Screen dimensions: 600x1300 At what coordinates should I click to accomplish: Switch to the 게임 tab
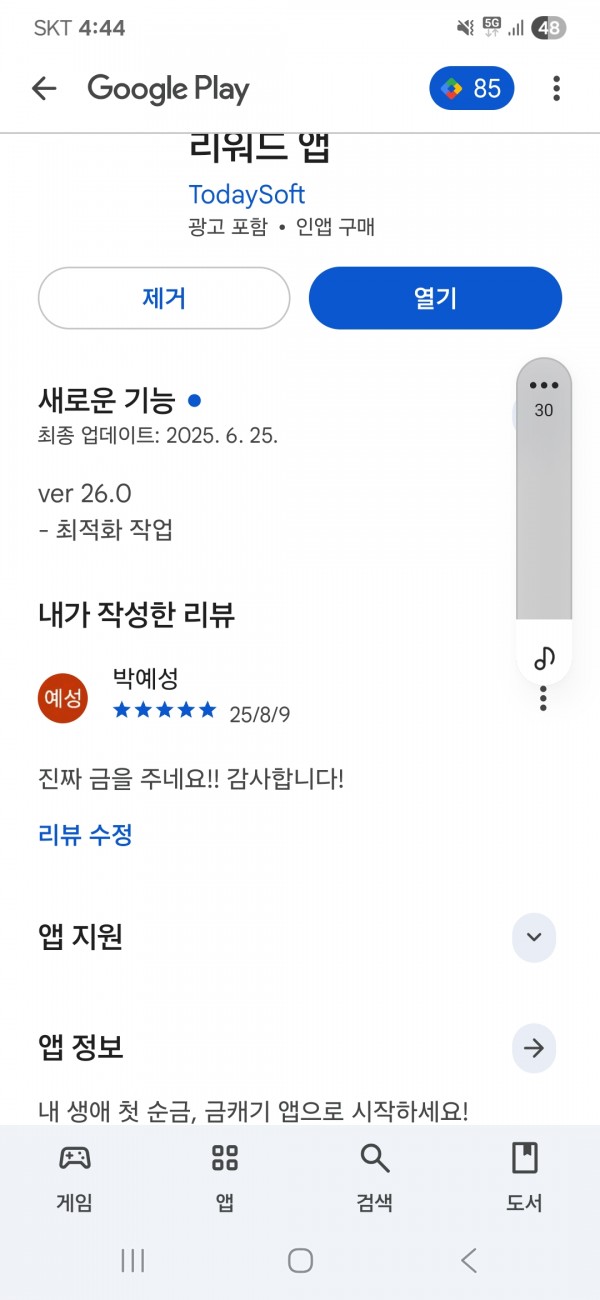pos(75,1178)
